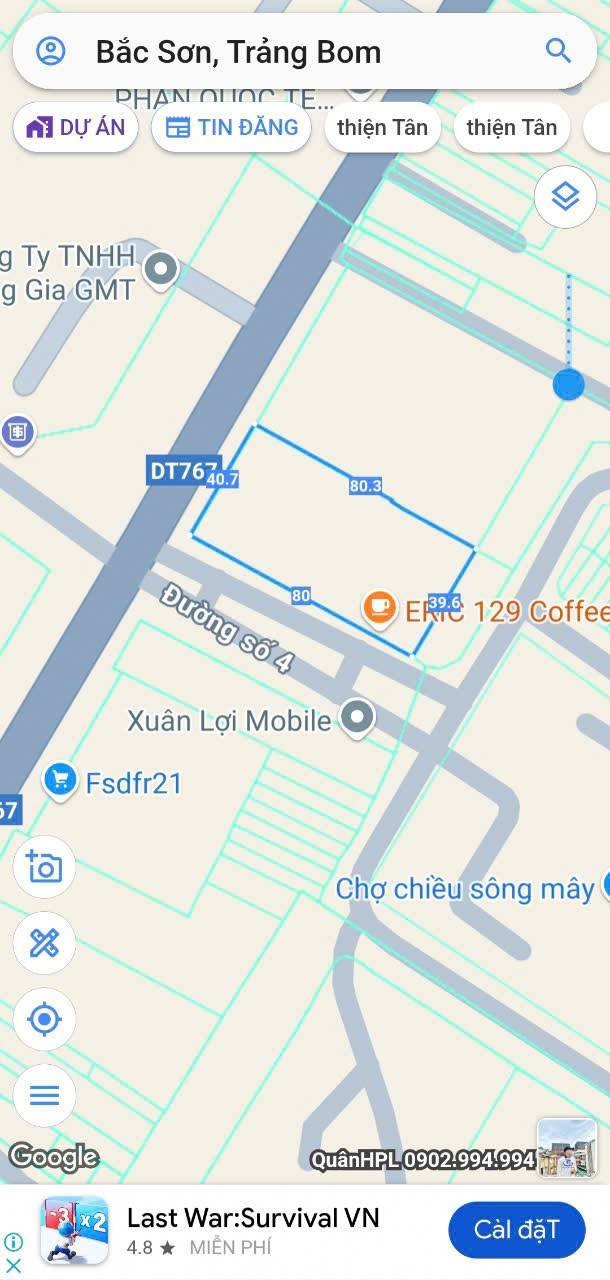
Task: Open Fsdfr21 shop marker
Action: tap(61, 780)
